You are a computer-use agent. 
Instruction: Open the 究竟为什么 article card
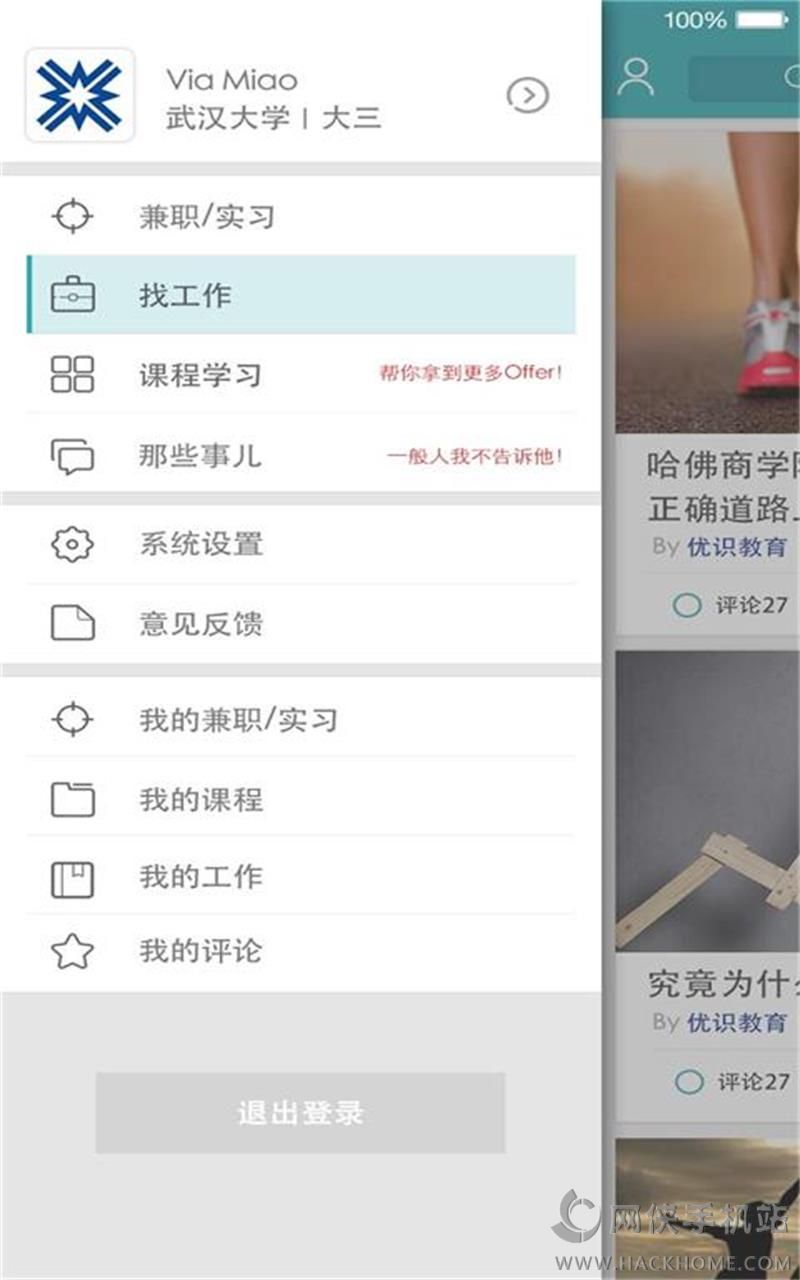pos(720,984)
